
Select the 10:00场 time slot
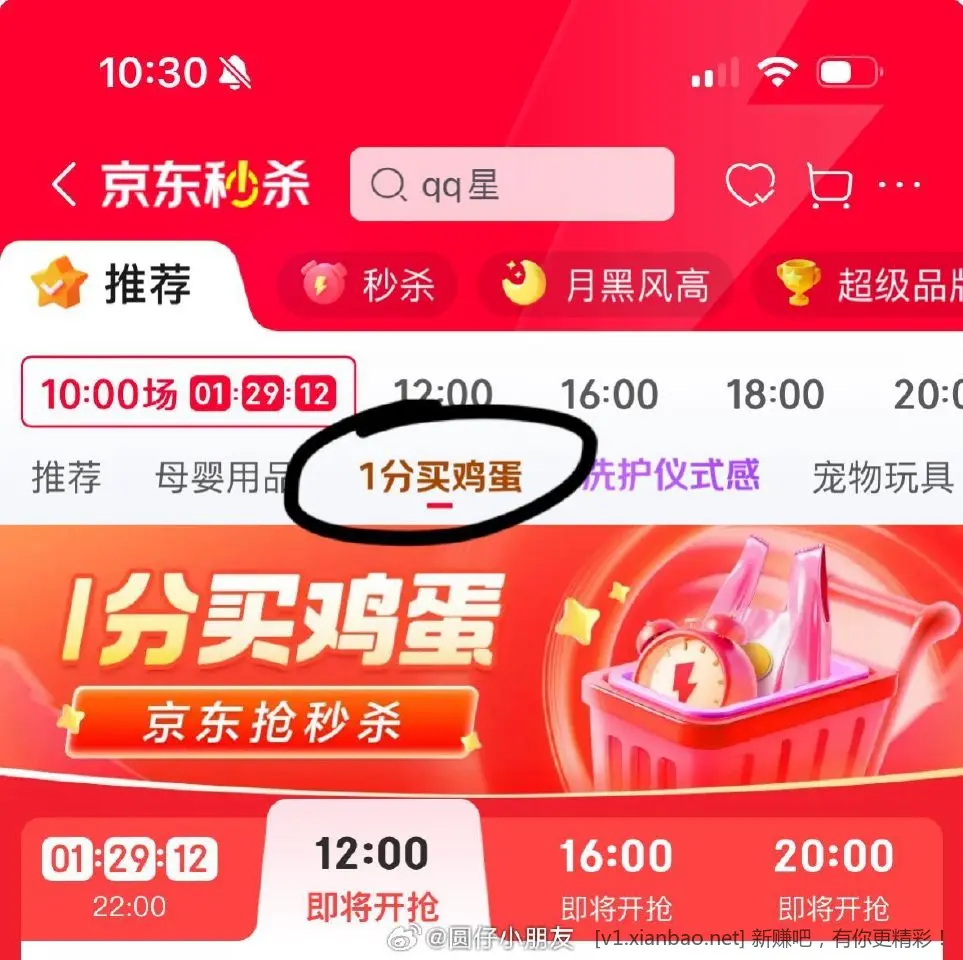tap(188, 393)
